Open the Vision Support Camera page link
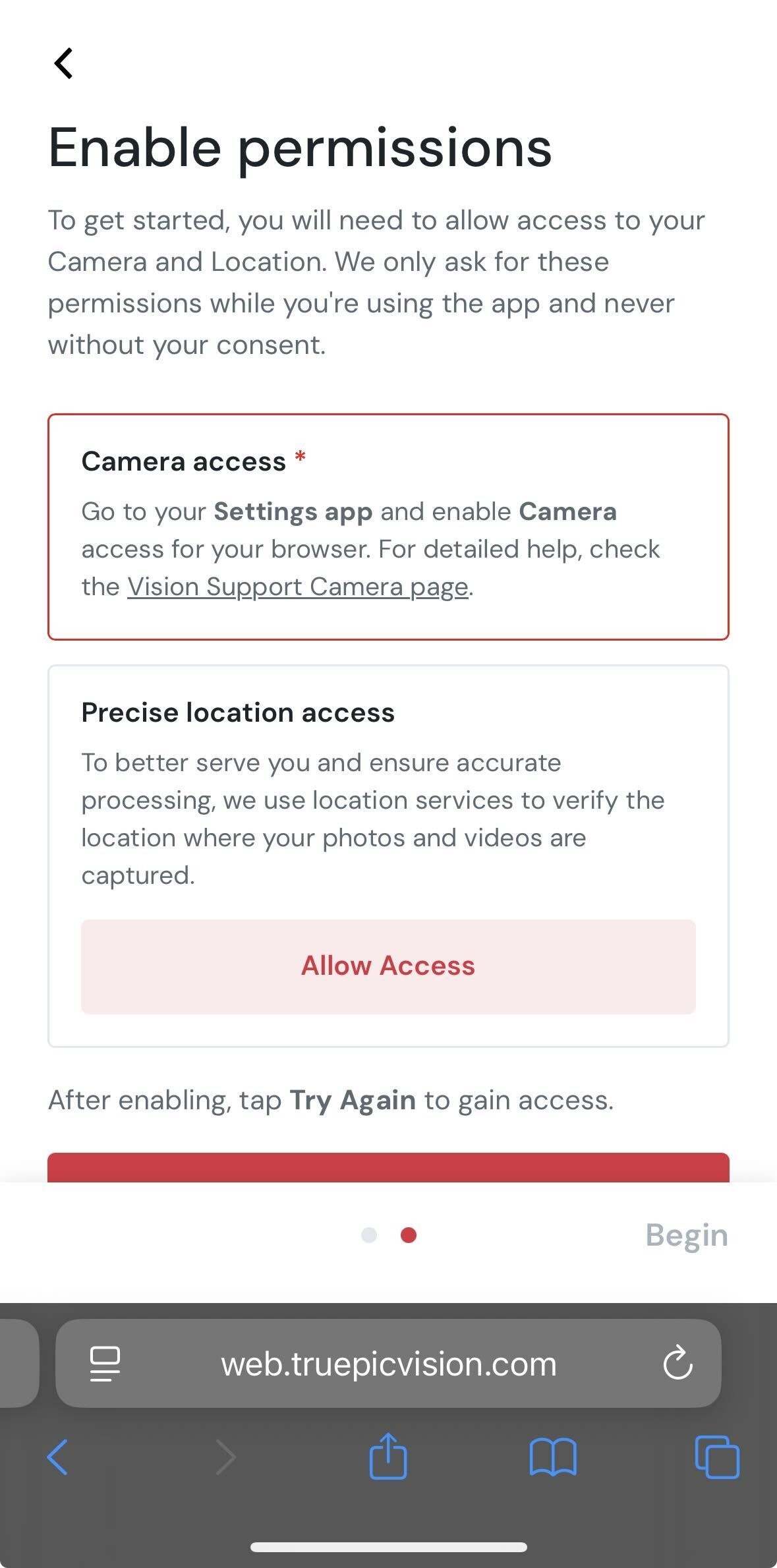 pyautogui.click(x=297, y=587)
